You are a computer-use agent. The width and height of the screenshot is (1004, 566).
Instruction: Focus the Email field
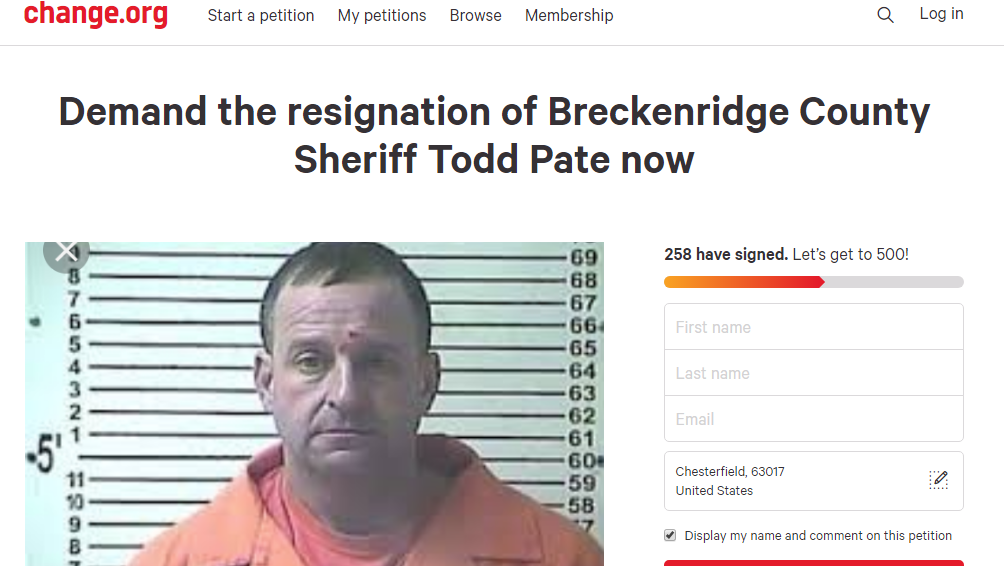[x=813, y=419]
